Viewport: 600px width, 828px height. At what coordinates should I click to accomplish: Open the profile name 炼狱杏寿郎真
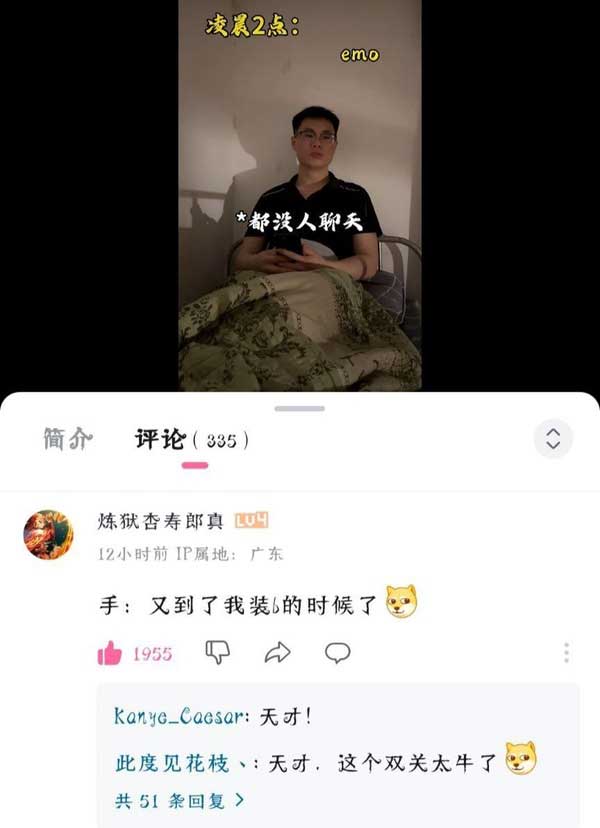pos(161,521)
